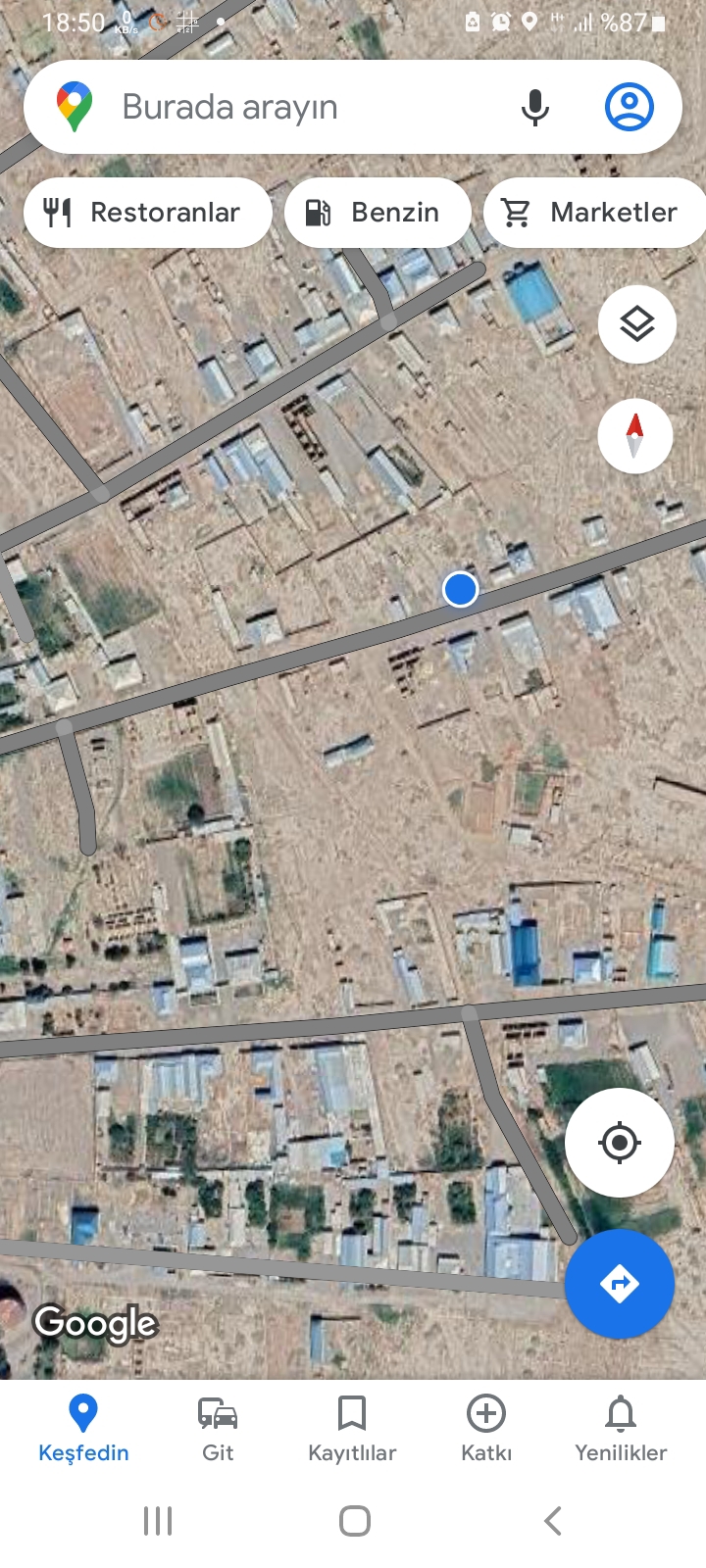Screen dimensions: 706x1568
Task: Select the Benzin chip
Action: pyautogui.click(x=378, y=213)
